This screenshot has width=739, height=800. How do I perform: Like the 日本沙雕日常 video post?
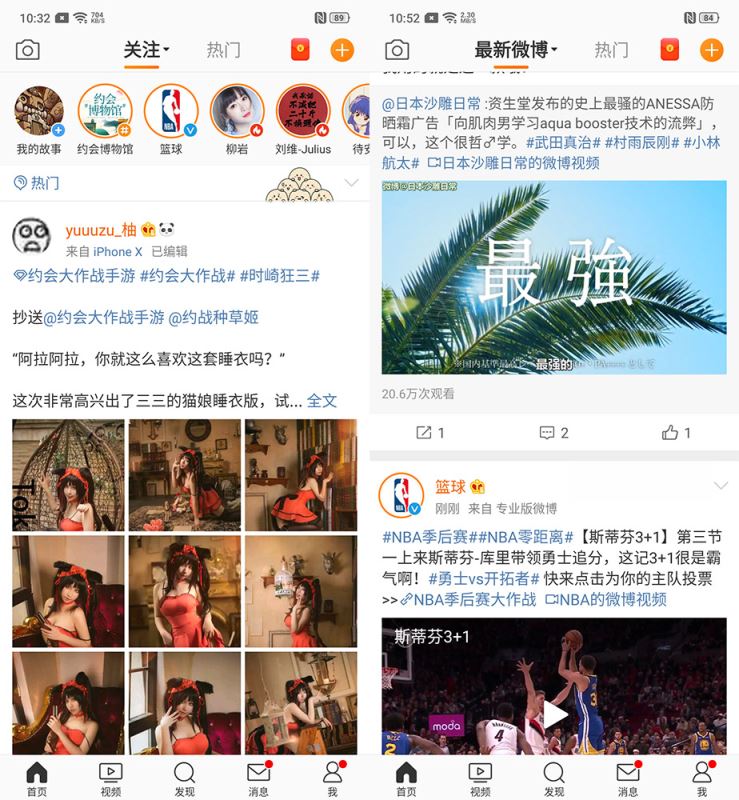[x=677, y=433]
